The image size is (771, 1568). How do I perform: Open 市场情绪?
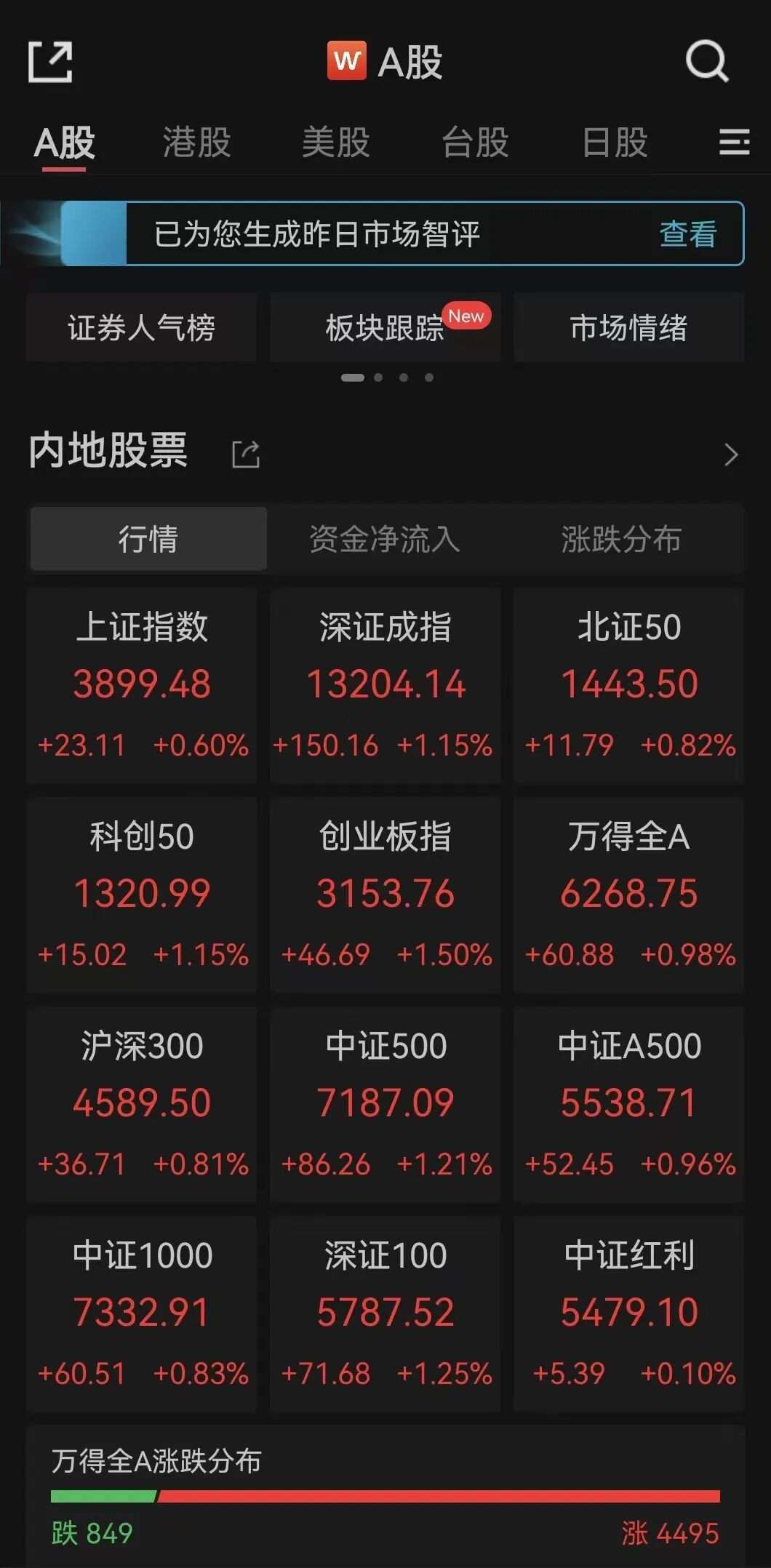pyautogui.click(x=628, y=328)
